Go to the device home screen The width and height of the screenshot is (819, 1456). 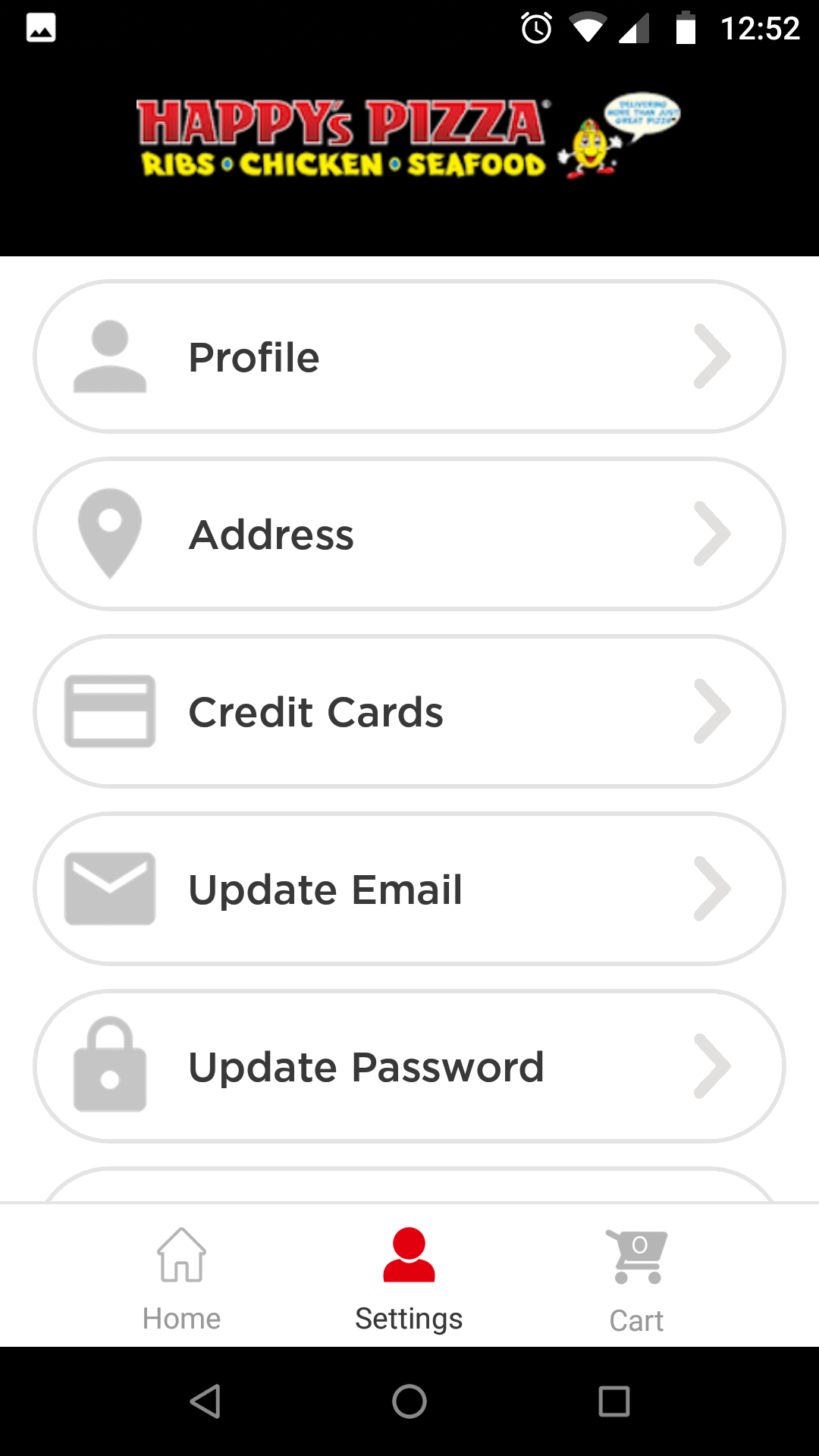(x=409, y=1401)
